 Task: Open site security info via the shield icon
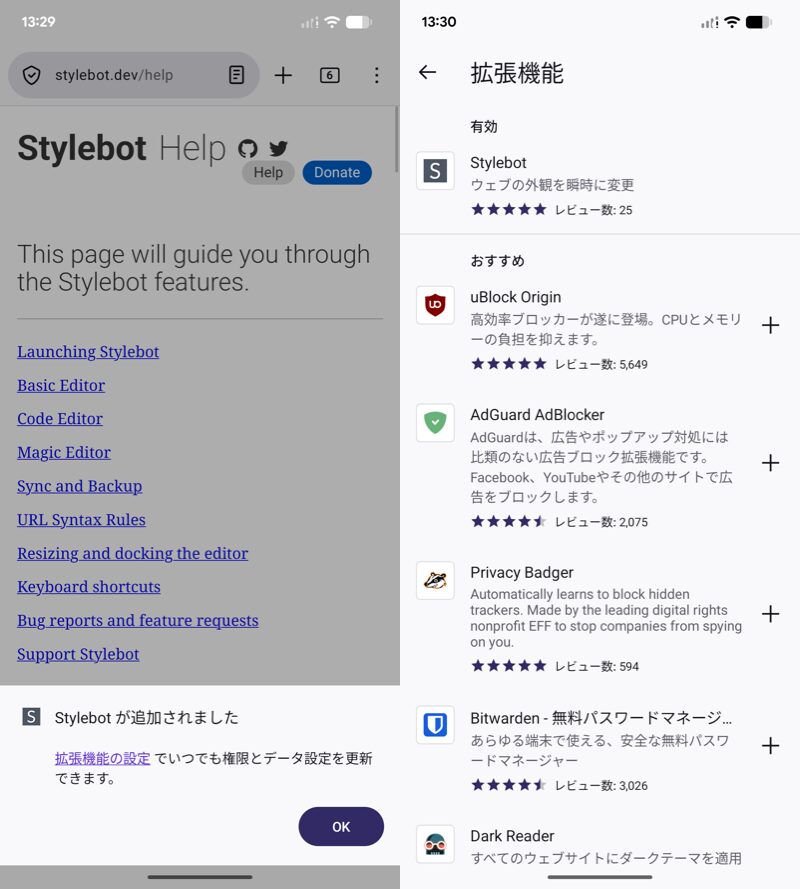pyautogui.click(x=31, y=75)
